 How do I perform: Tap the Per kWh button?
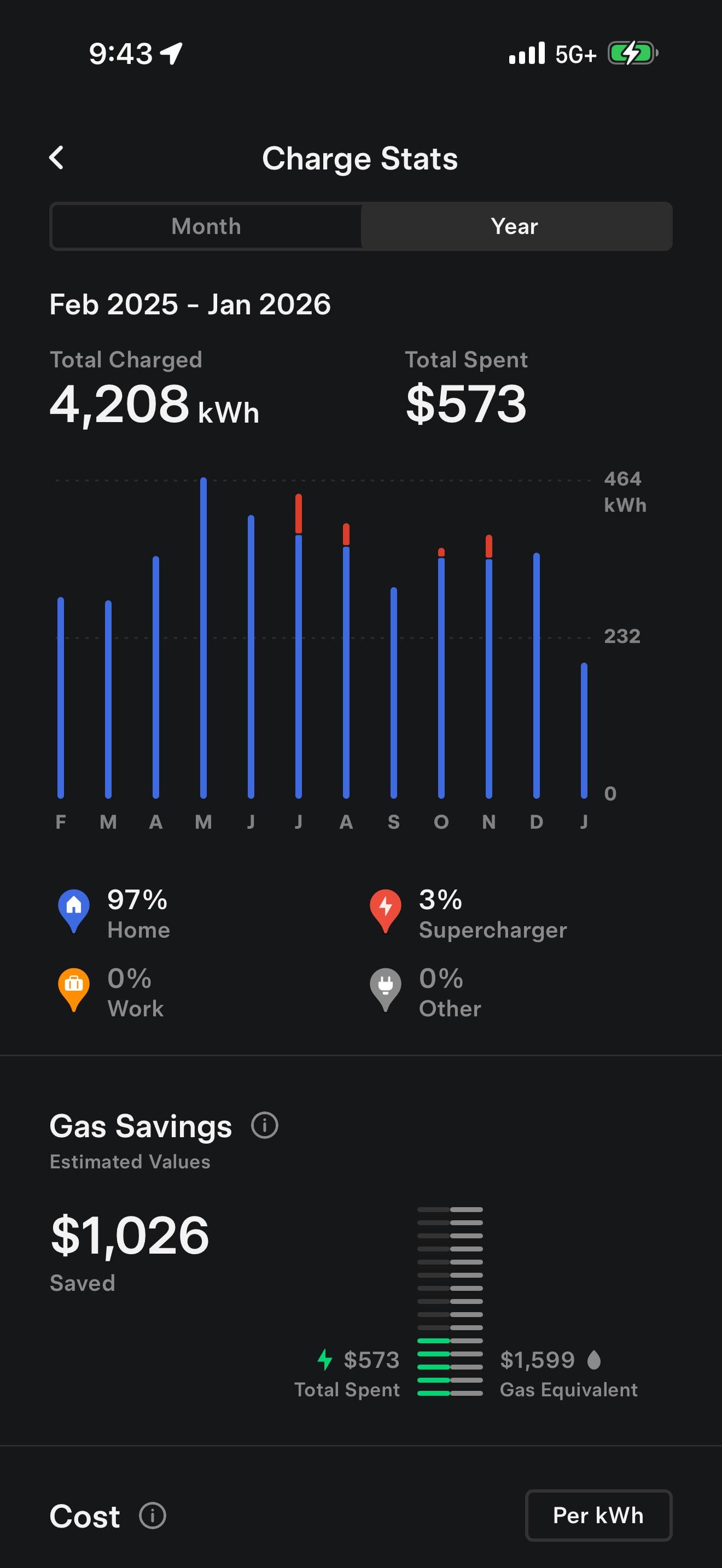598,1516
